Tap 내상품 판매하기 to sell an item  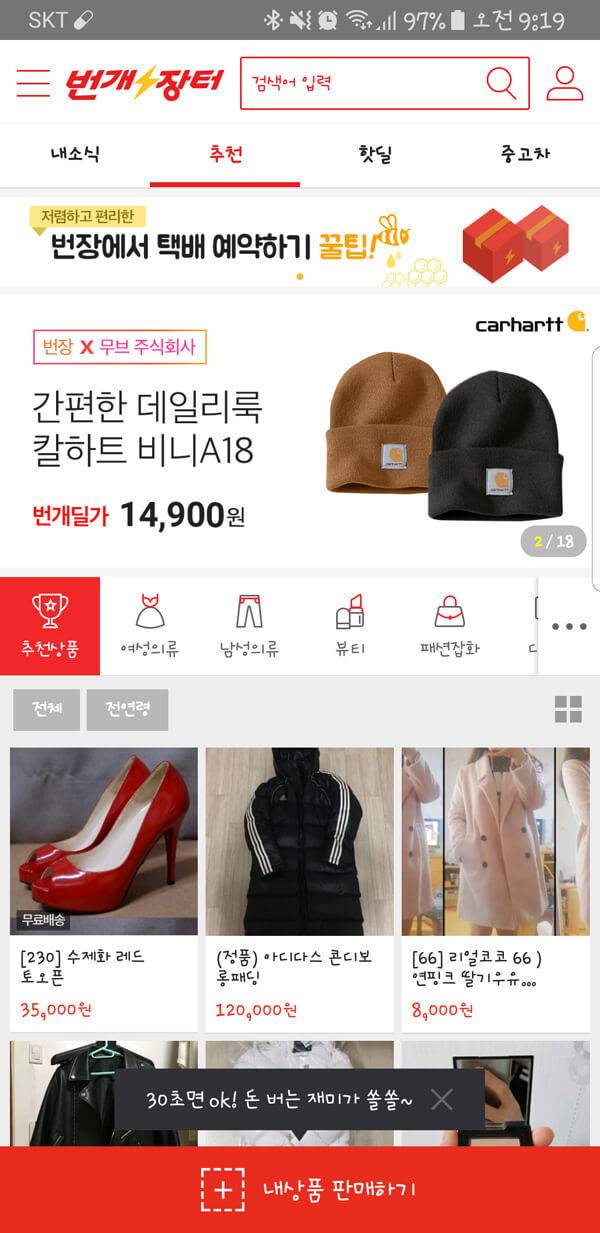300,1190
